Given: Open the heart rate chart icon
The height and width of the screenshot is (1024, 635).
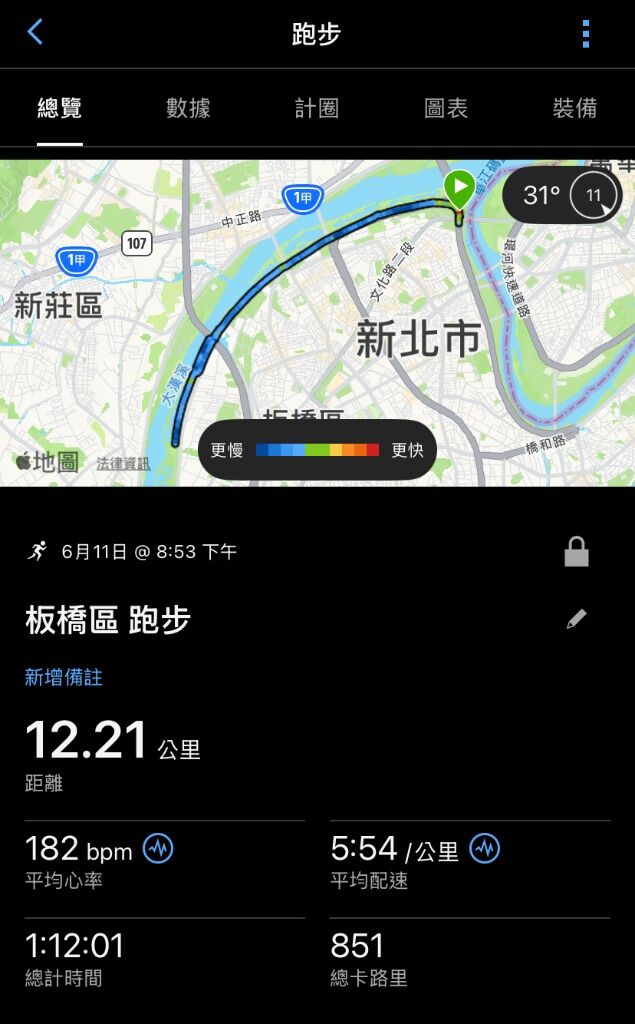Looking at the screenshot, I should tap(158, 849).
